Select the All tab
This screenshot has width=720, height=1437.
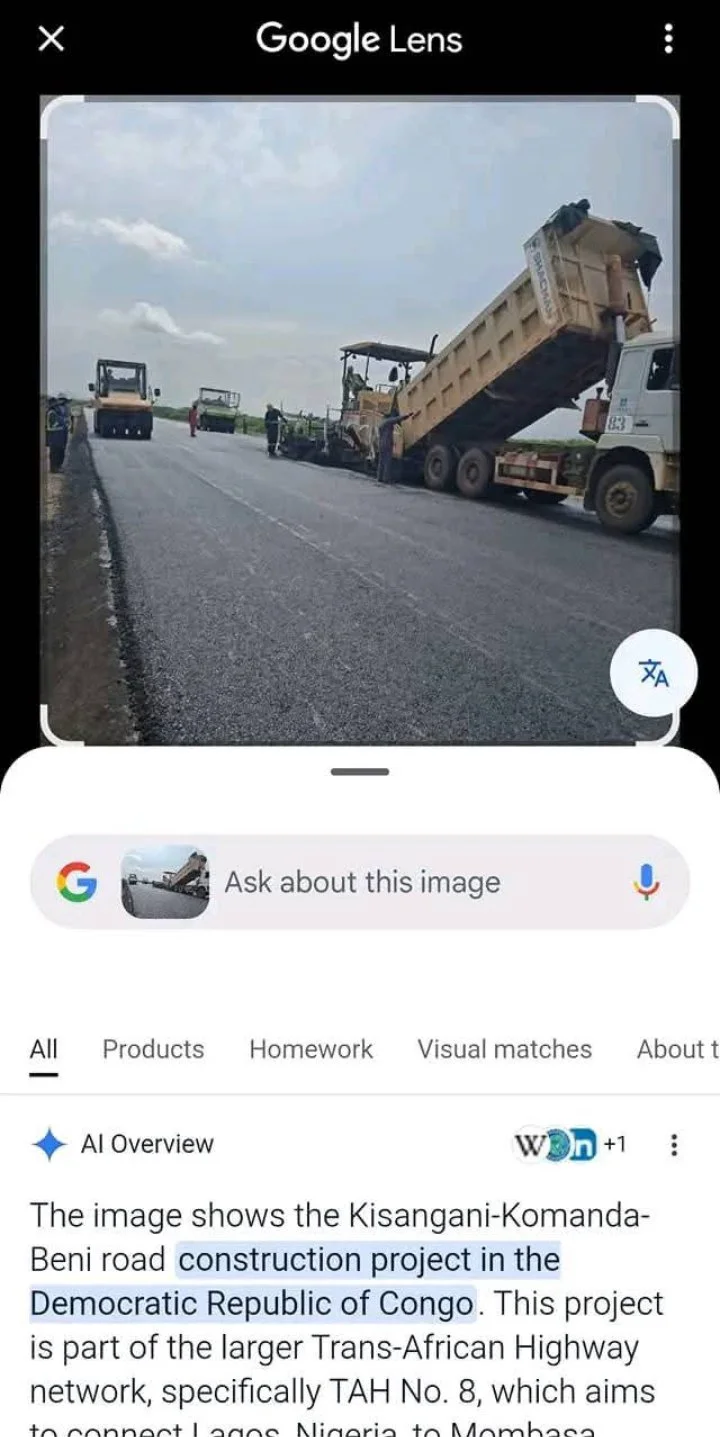(44, 1049)
